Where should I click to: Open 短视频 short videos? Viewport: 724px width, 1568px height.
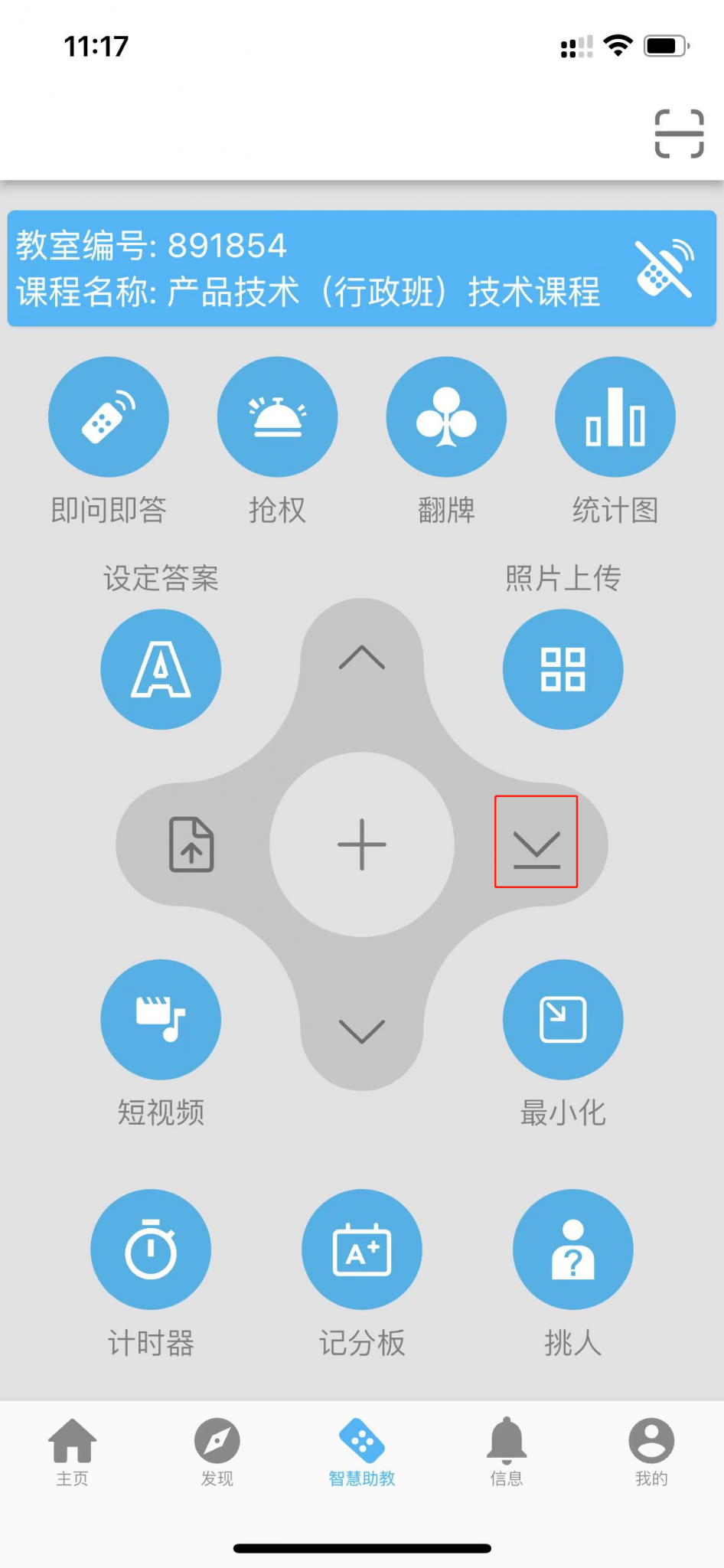tap(161, 1020)
